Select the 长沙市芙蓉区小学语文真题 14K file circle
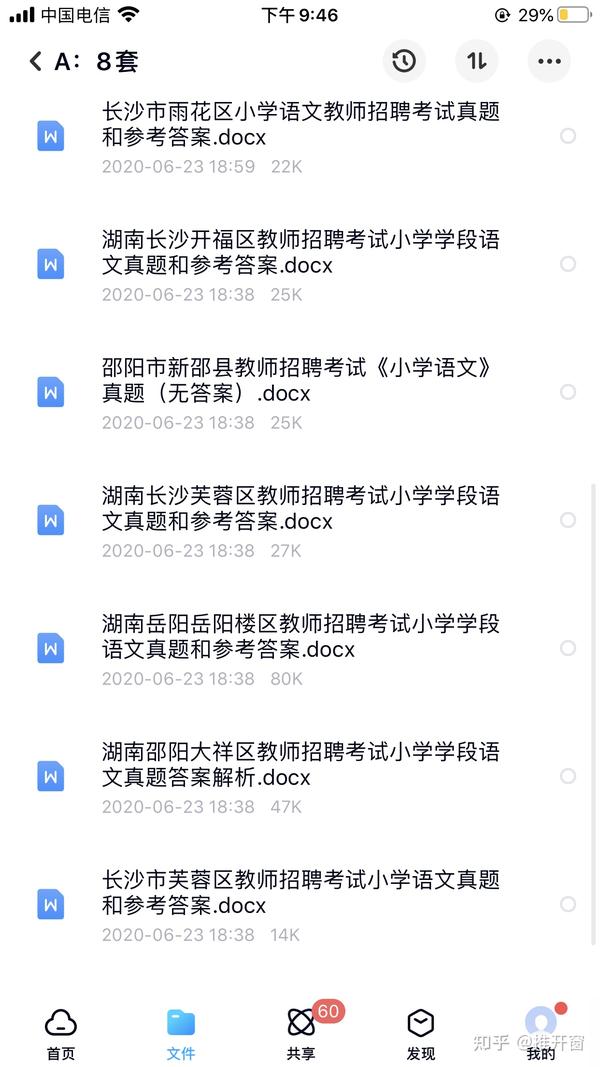 pyautogui.click(x=568, y=904)
